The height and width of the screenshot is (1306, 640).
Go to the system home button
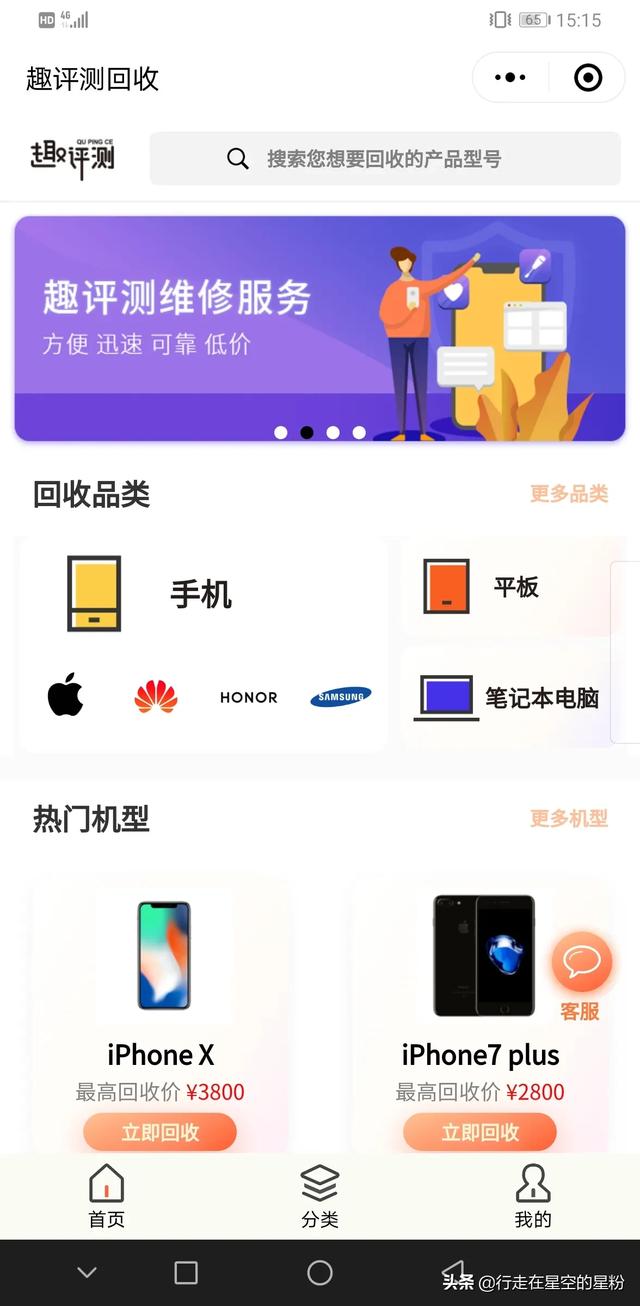320,1272
